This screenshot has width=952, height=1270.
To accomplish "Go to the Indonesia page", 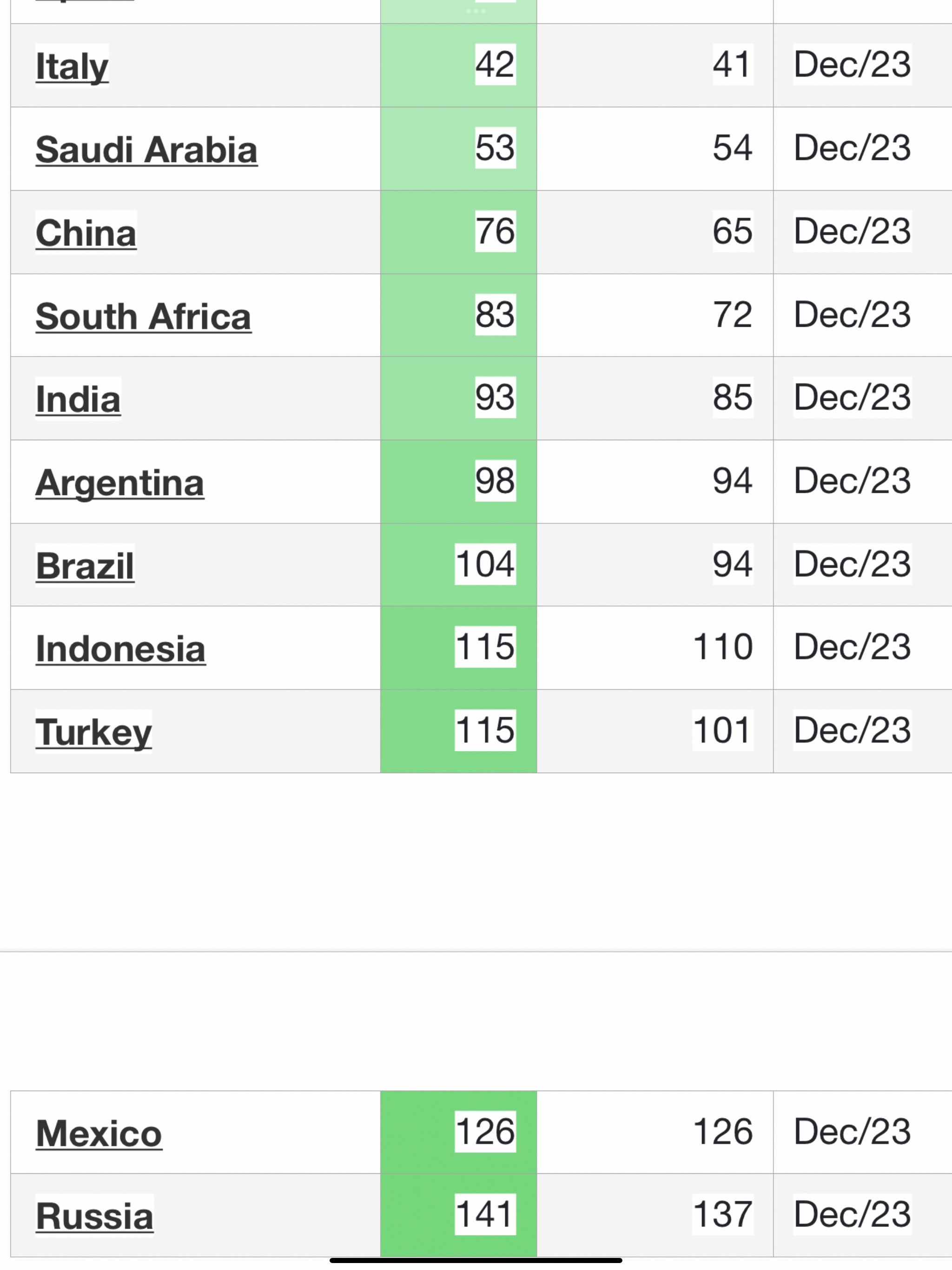I will pos(120,649).
